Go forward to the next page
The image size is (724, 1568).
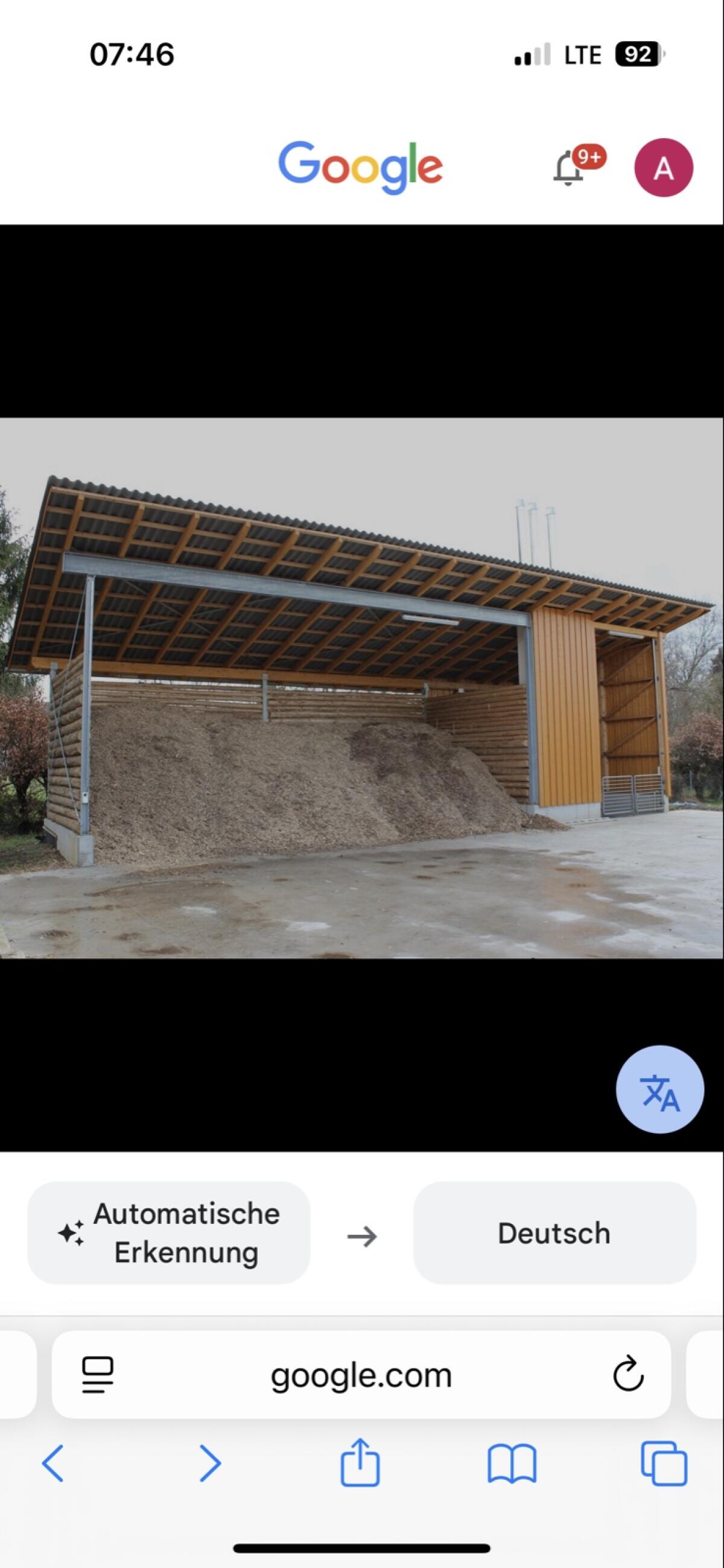[210, 1464]
